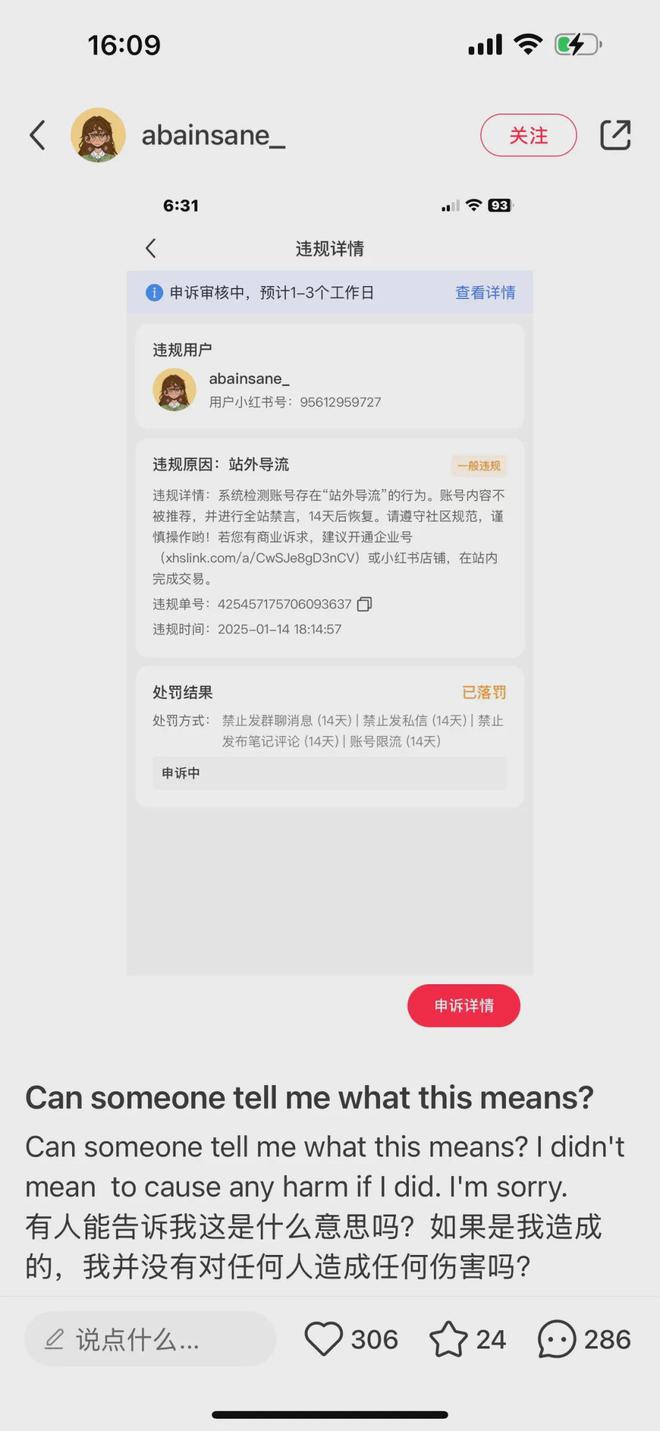Like this post with the heart icon
The height and width of the screenshot is (1431, 660).
323,1339
